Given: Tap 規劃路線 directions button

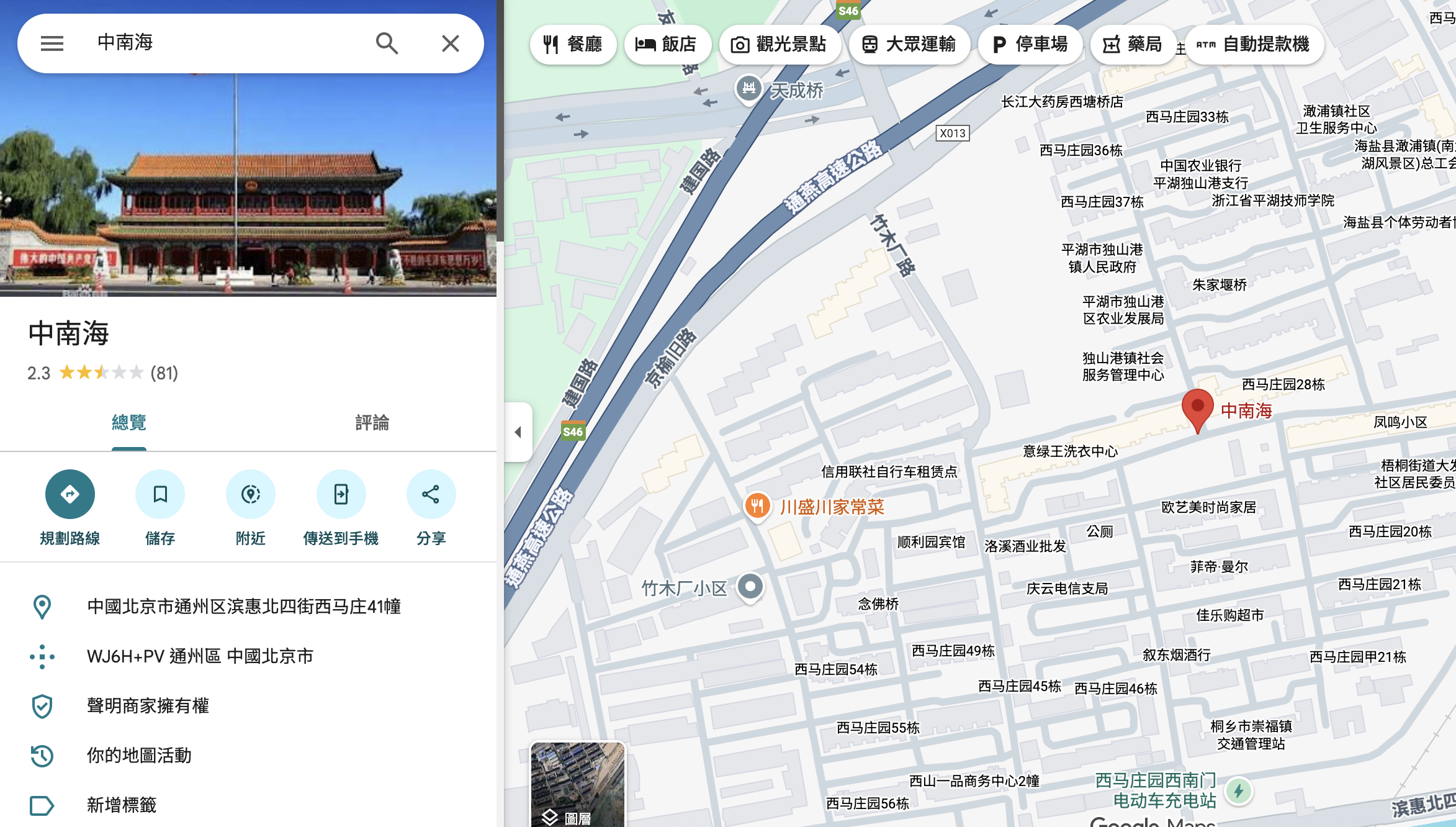Looking at the screenshot, I should coord(70,495).
